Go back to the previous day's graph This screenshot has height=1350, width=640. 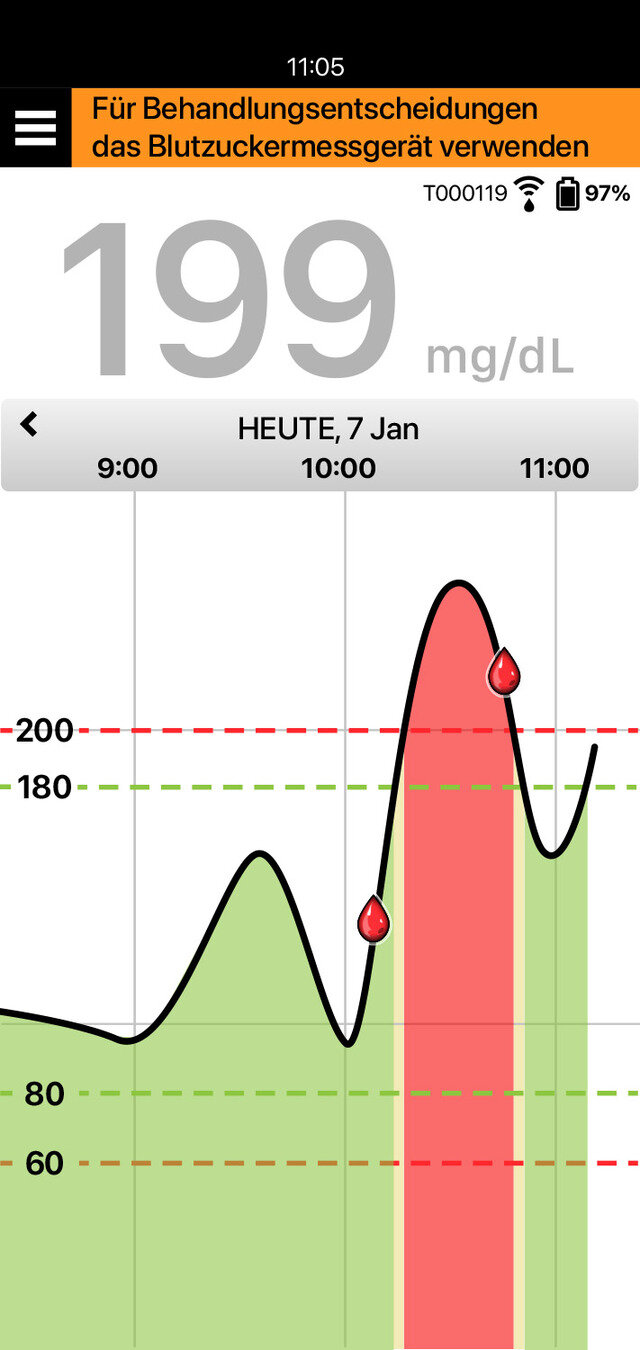[29, 425]
